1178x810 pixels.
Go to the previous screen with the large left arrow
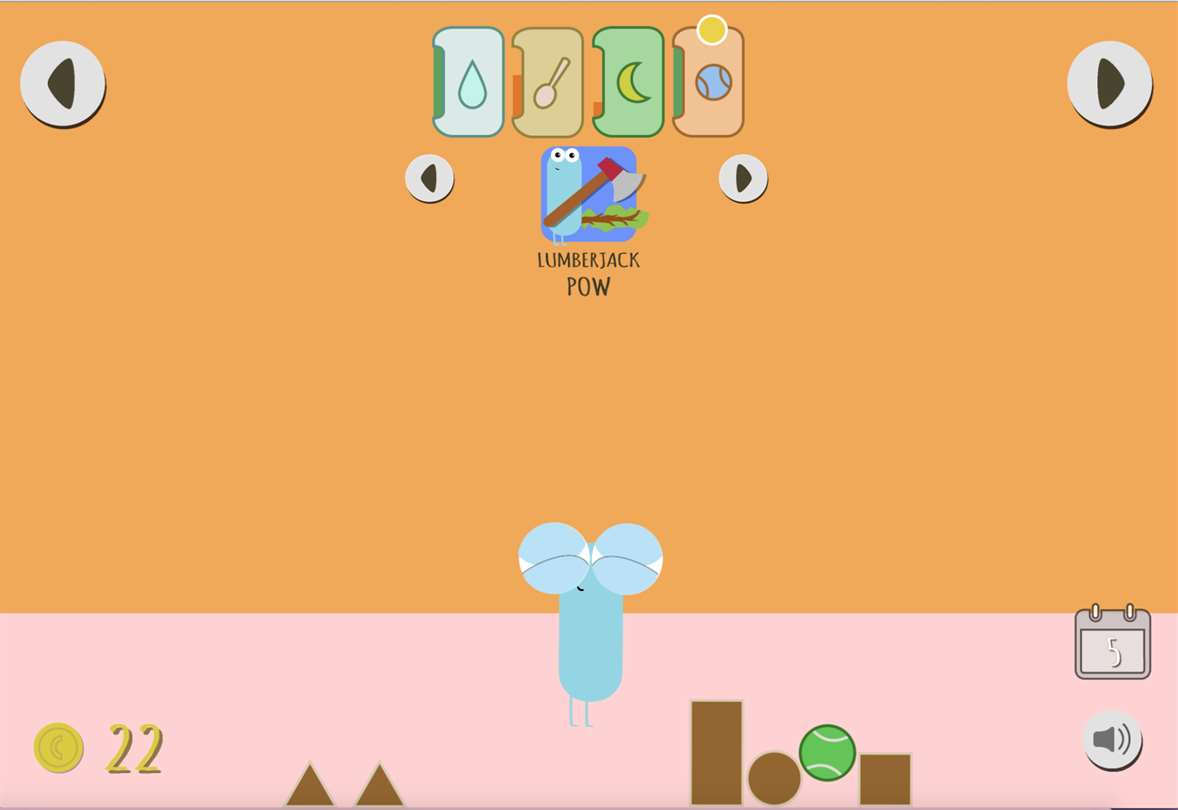click(62, 83)
